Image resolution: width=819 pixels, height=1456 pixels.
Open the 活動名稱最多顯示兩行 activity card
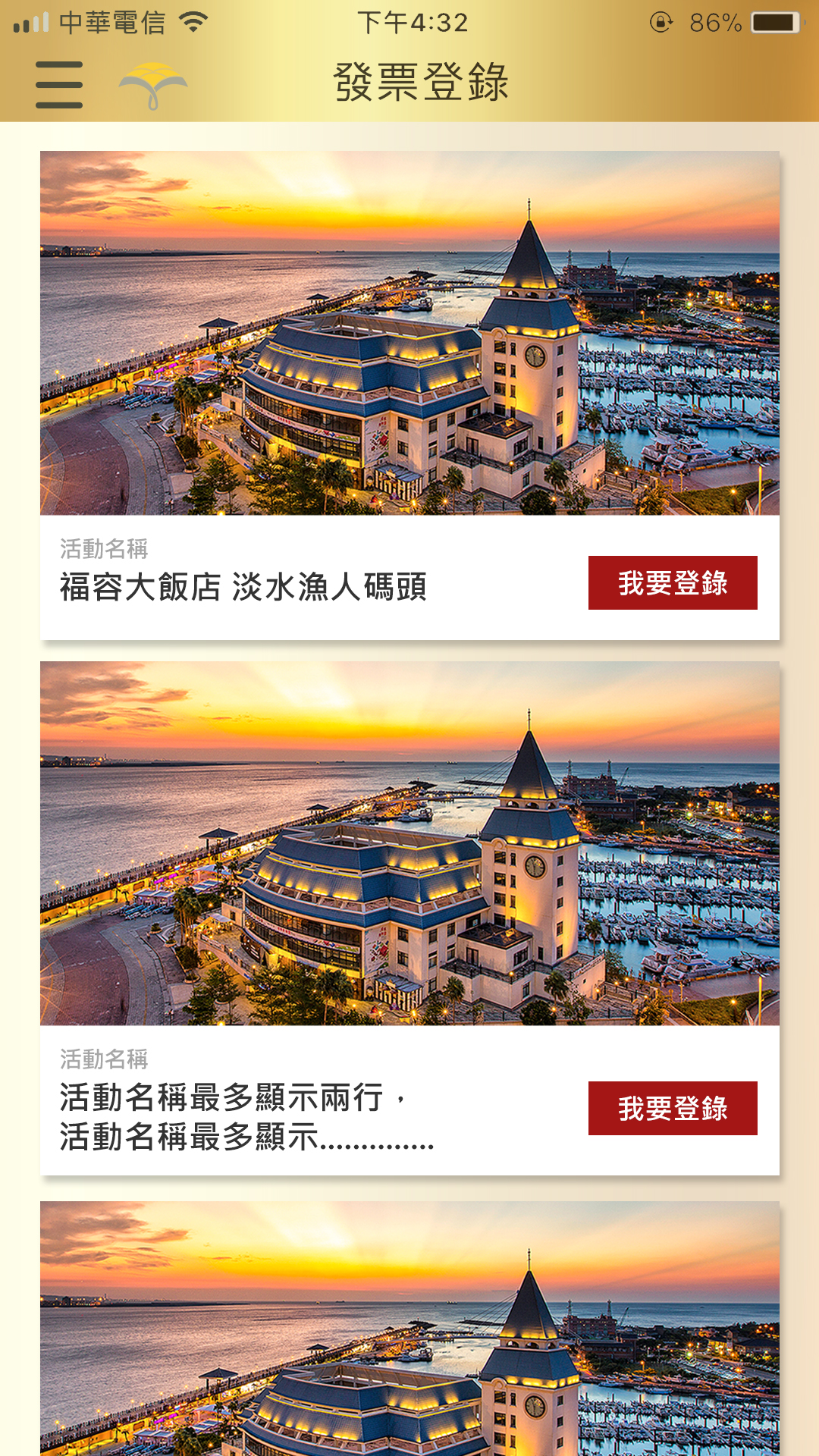(x=409, y=843)
